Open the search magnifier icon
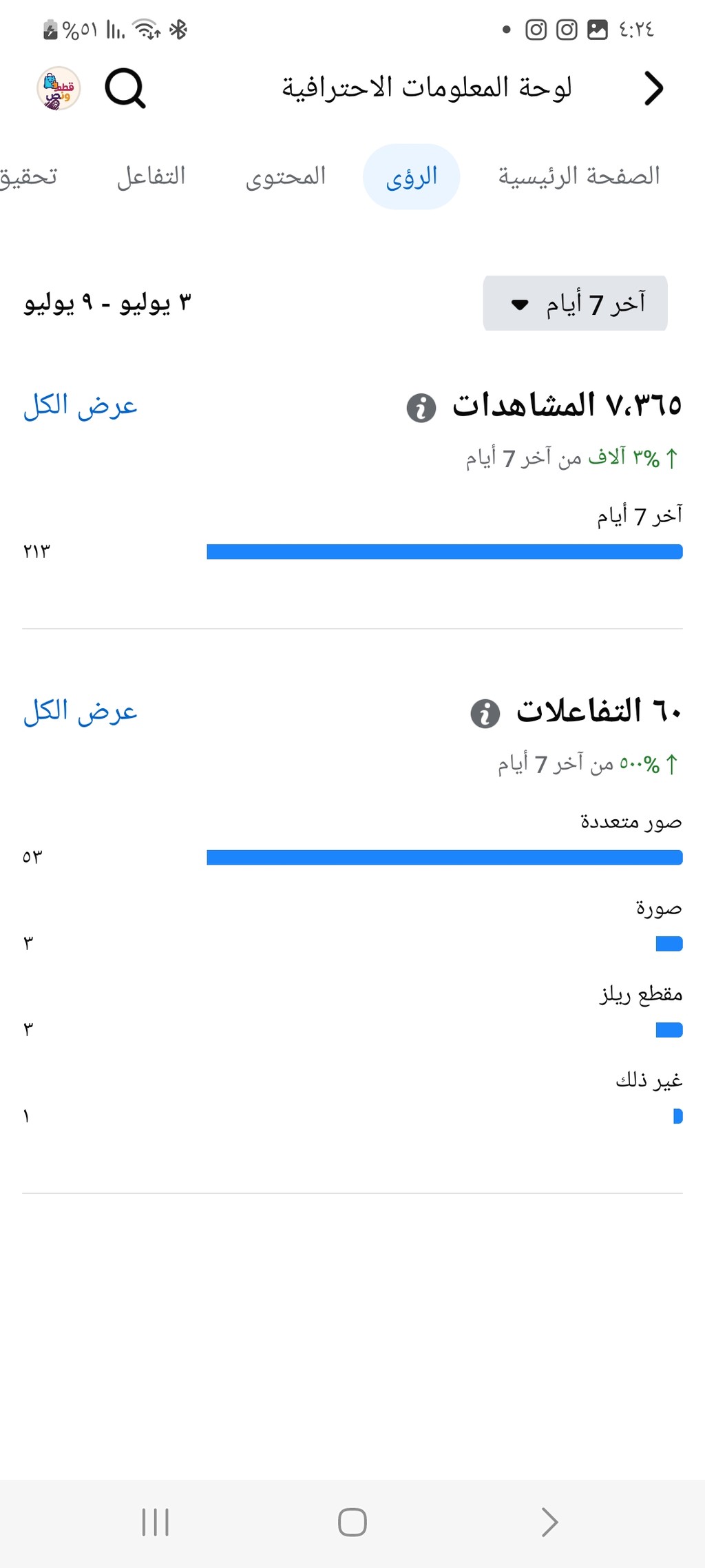Viewport: 705px width, 1568px height. [x=125, y=88]
